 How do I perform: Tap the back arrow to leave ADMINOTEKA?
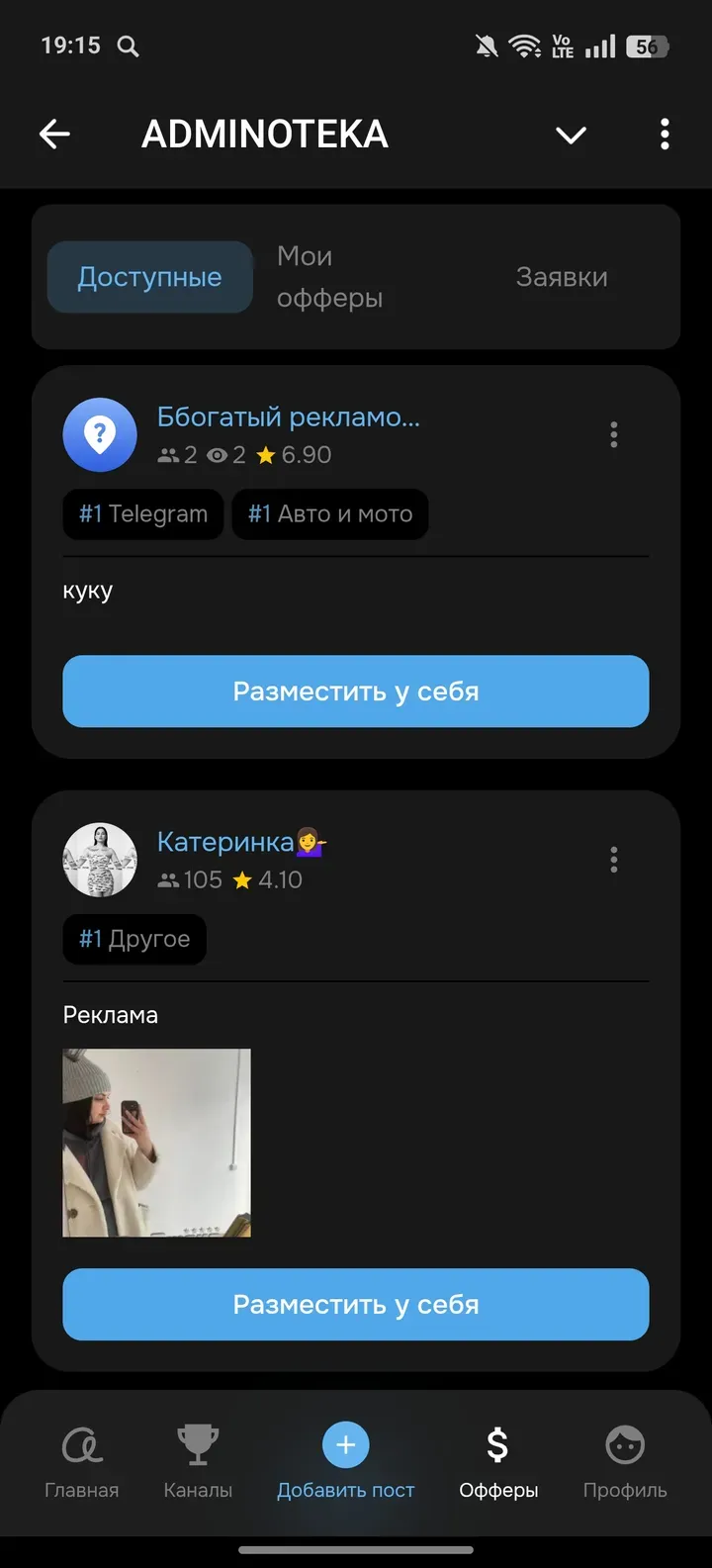[54, 134]
